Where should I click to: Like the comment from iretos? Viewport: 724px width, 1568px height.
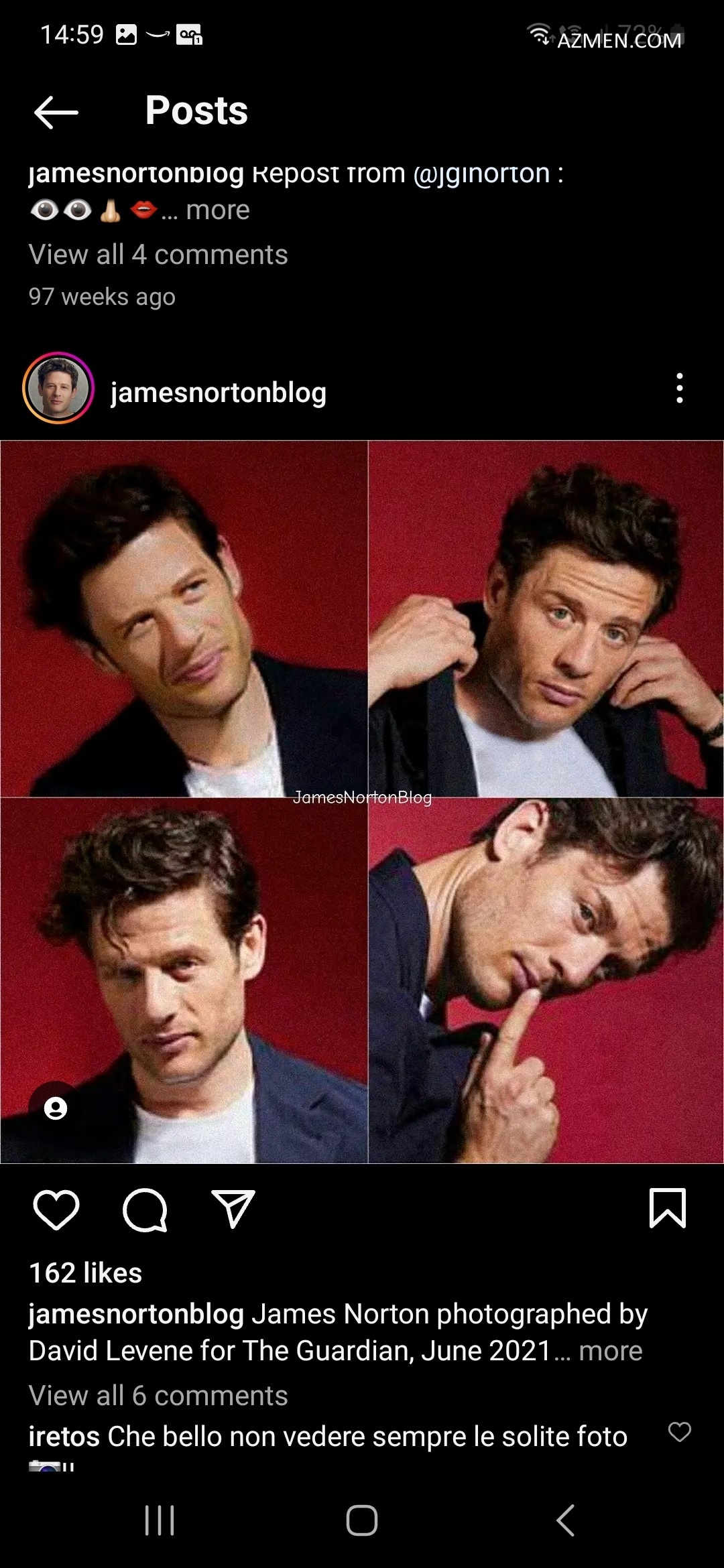click(679, 1432)
